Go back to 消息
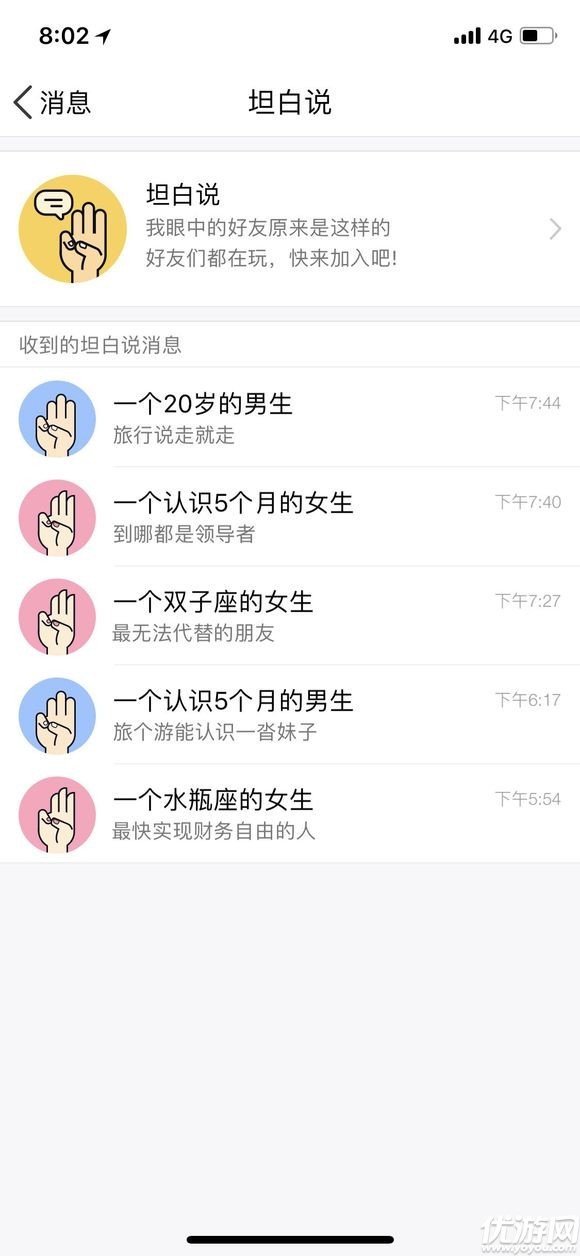Viewport: 580px width, 1256px height. 52,102
